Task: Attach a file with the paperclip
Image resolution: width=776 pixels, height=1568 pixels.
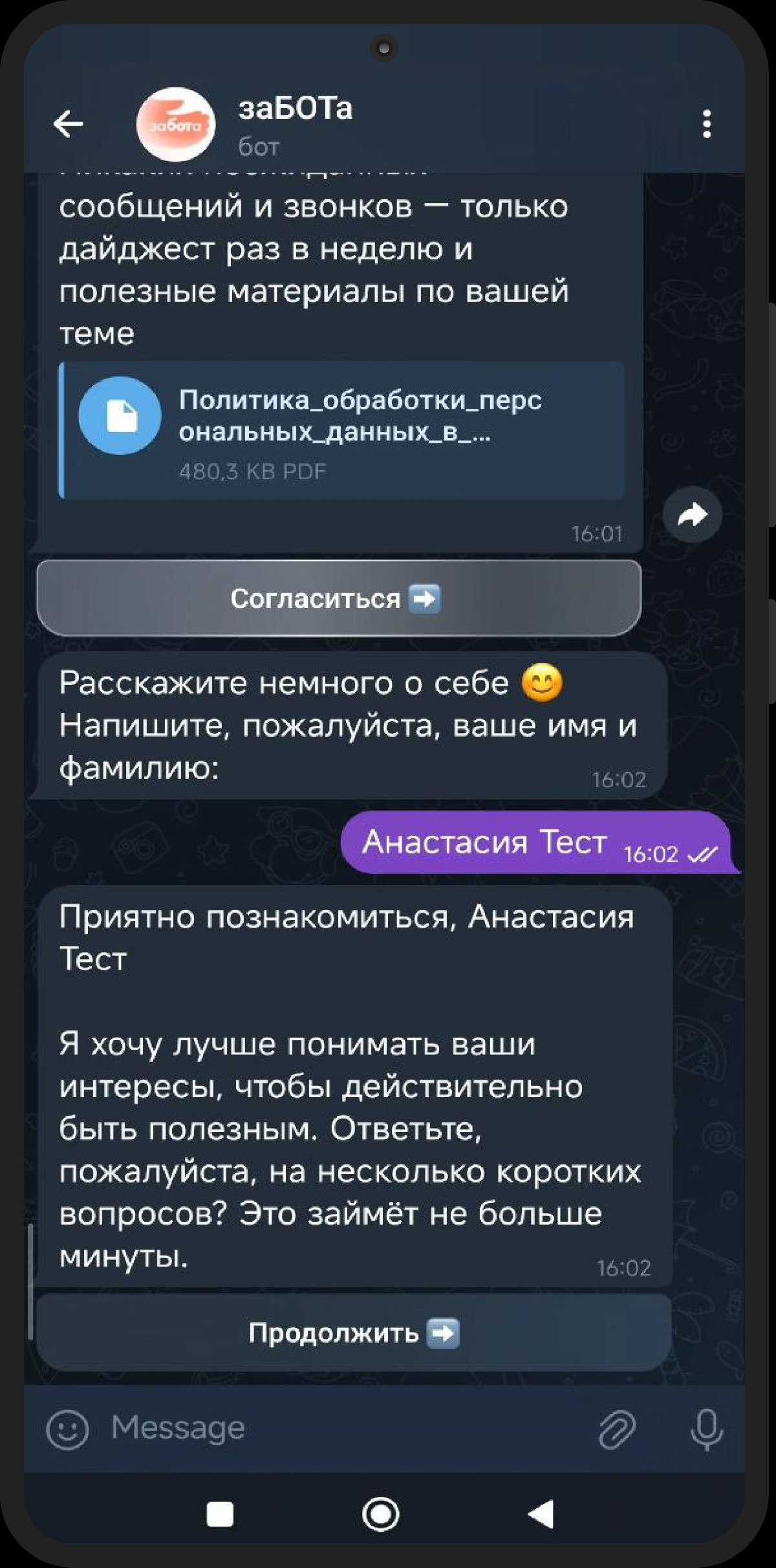Action: coord(618,1430)
